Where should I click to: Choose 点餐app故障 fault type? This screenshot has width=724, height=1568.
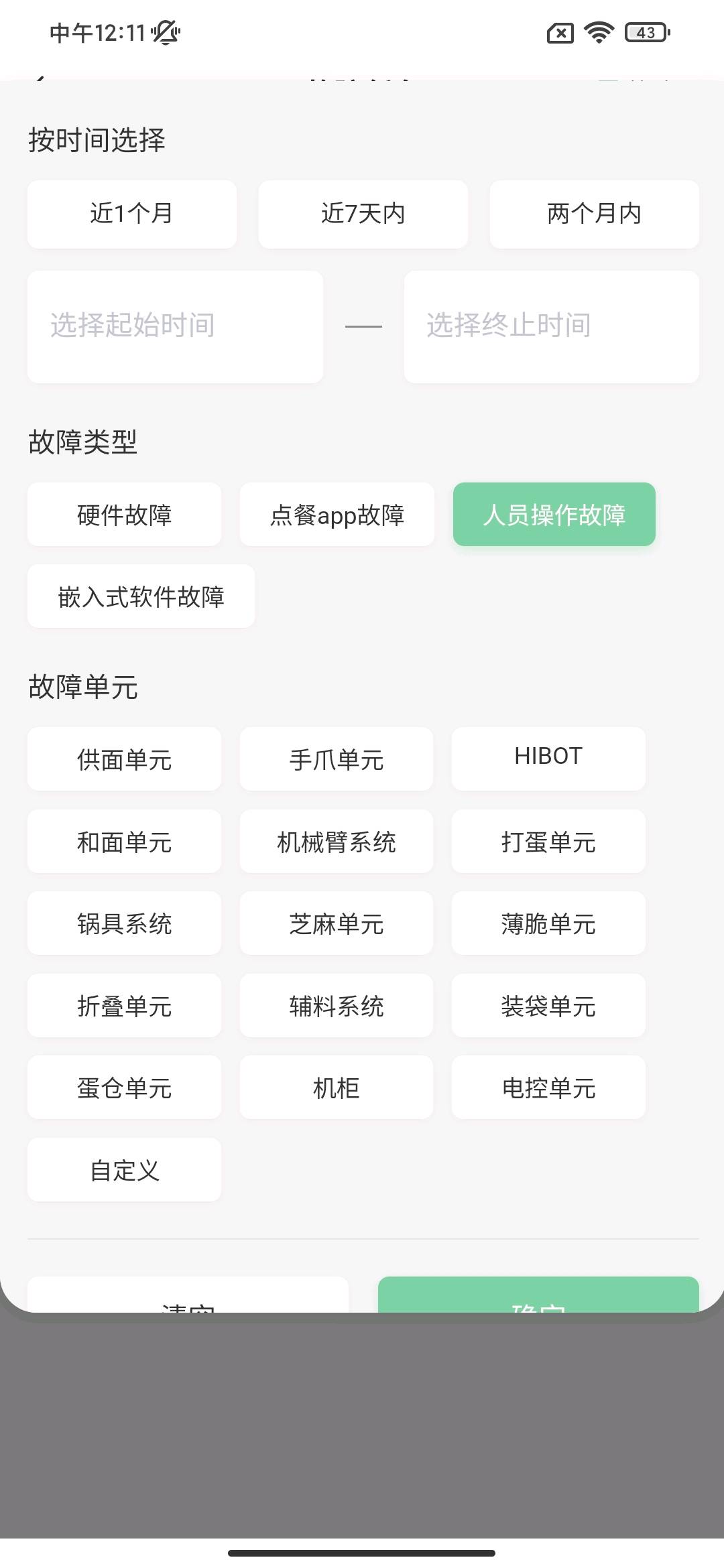click(x=337, y=515)
